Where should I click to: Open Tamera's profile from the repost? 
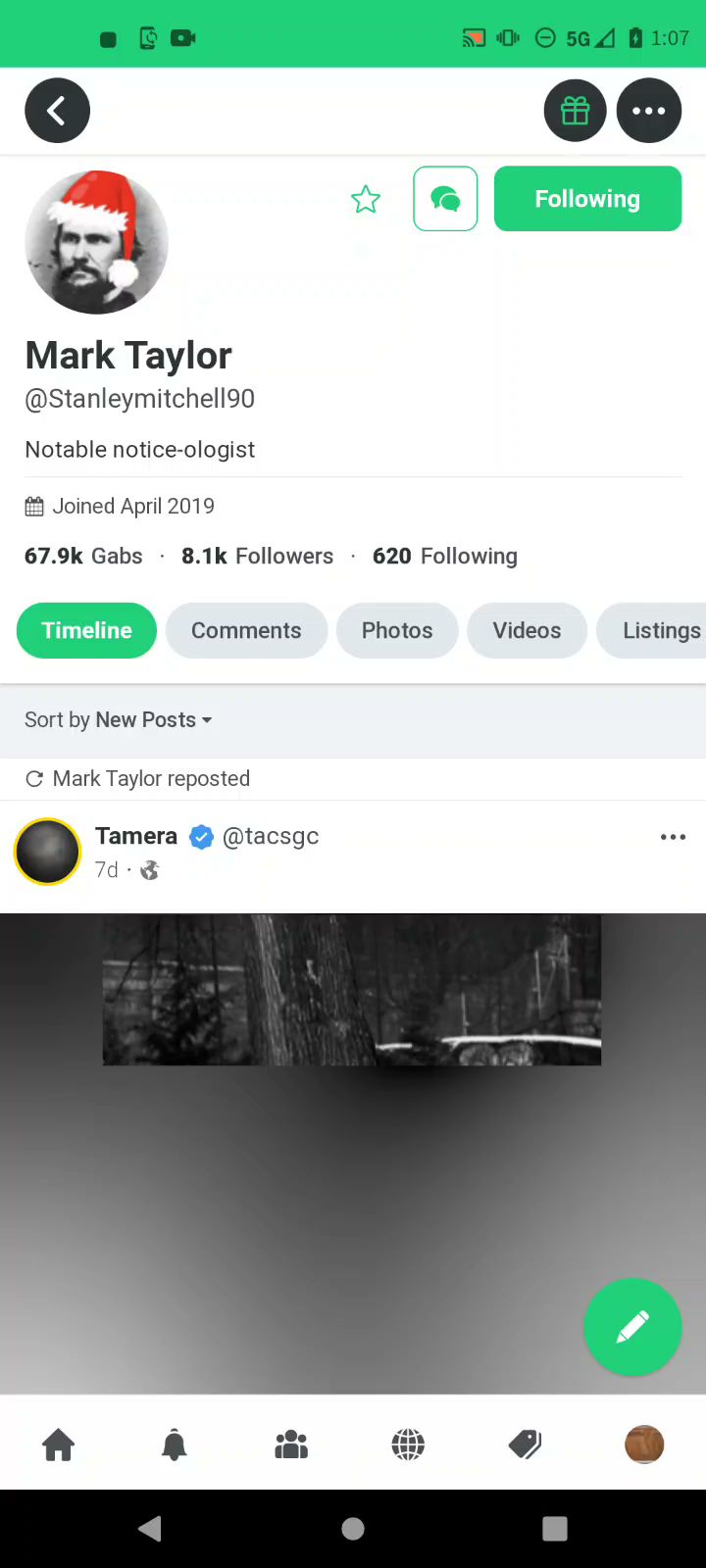point(136,836)
